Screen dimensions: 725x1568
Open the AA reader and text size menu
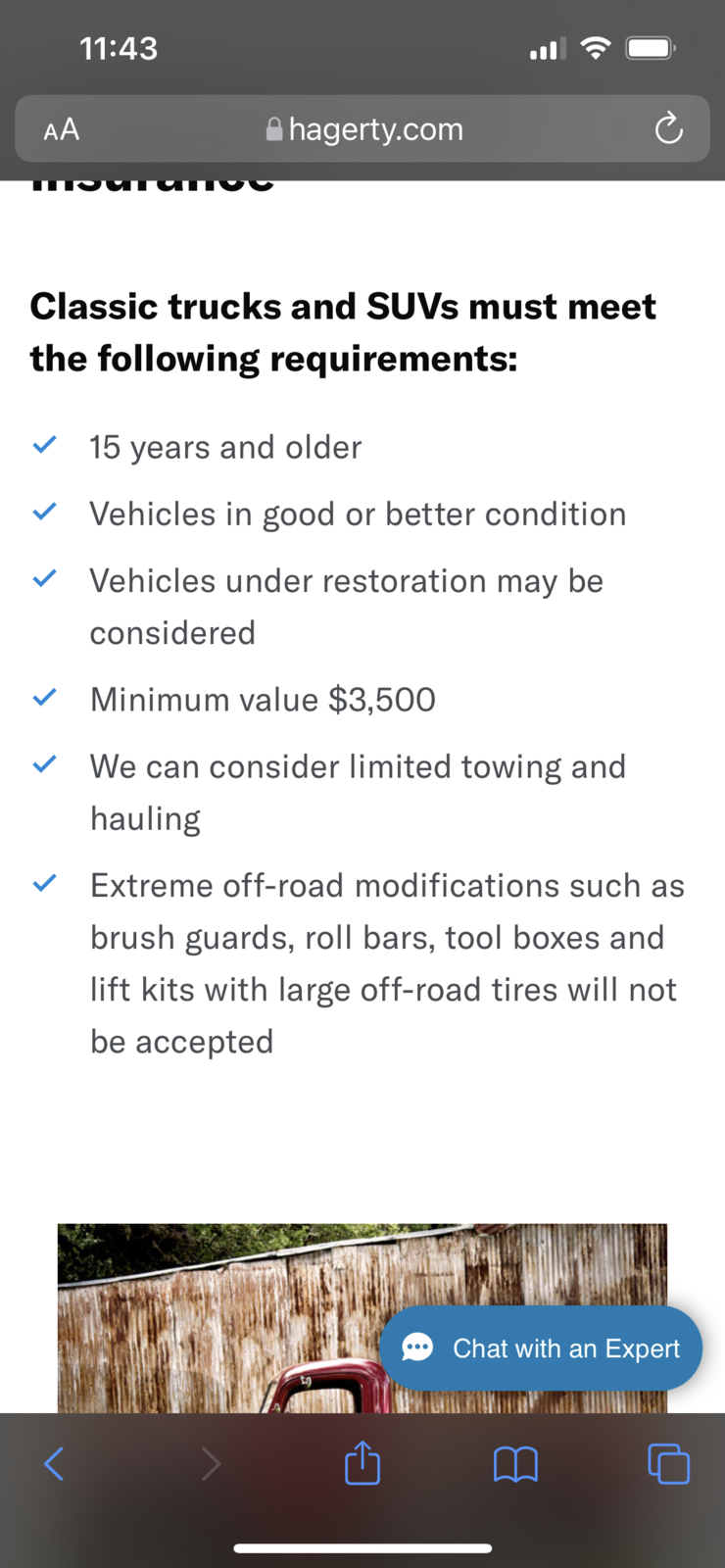(x=61, y=129)
